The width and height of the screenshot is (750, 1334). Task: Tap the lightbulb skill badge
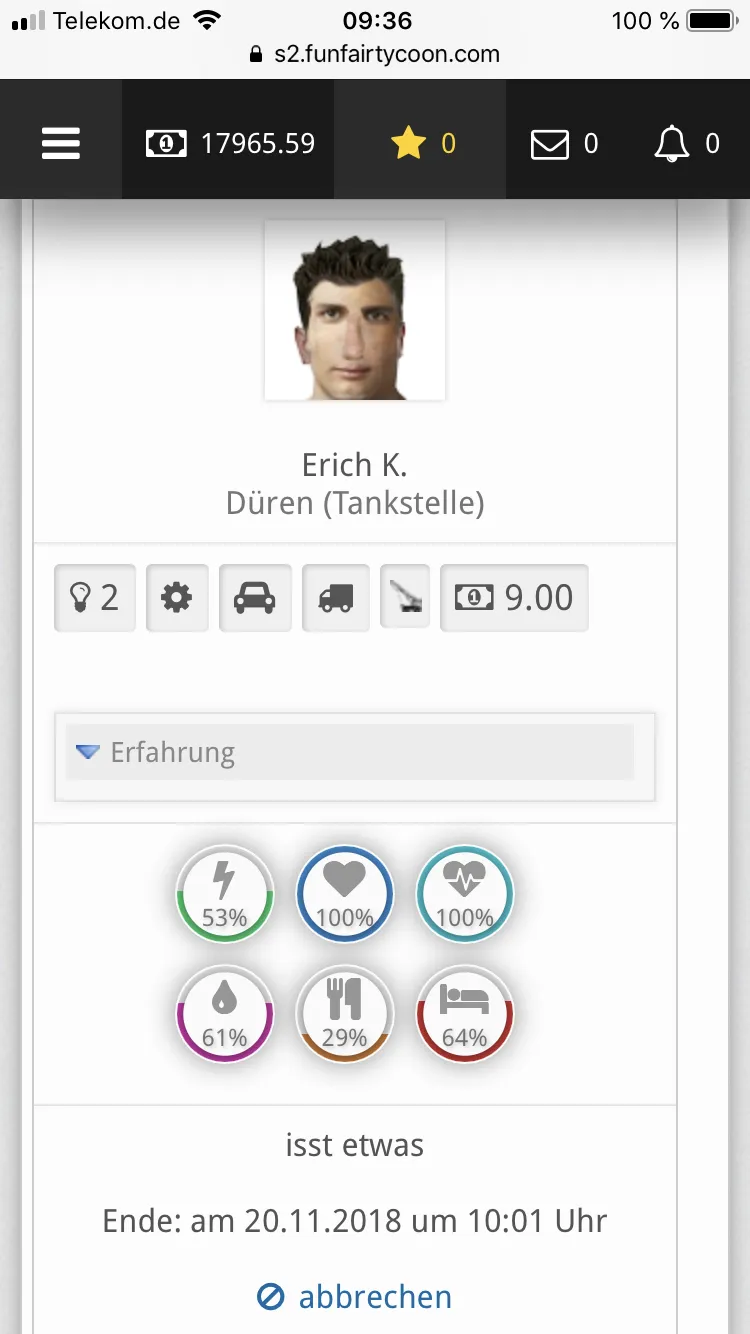click(x=95, y=598)
